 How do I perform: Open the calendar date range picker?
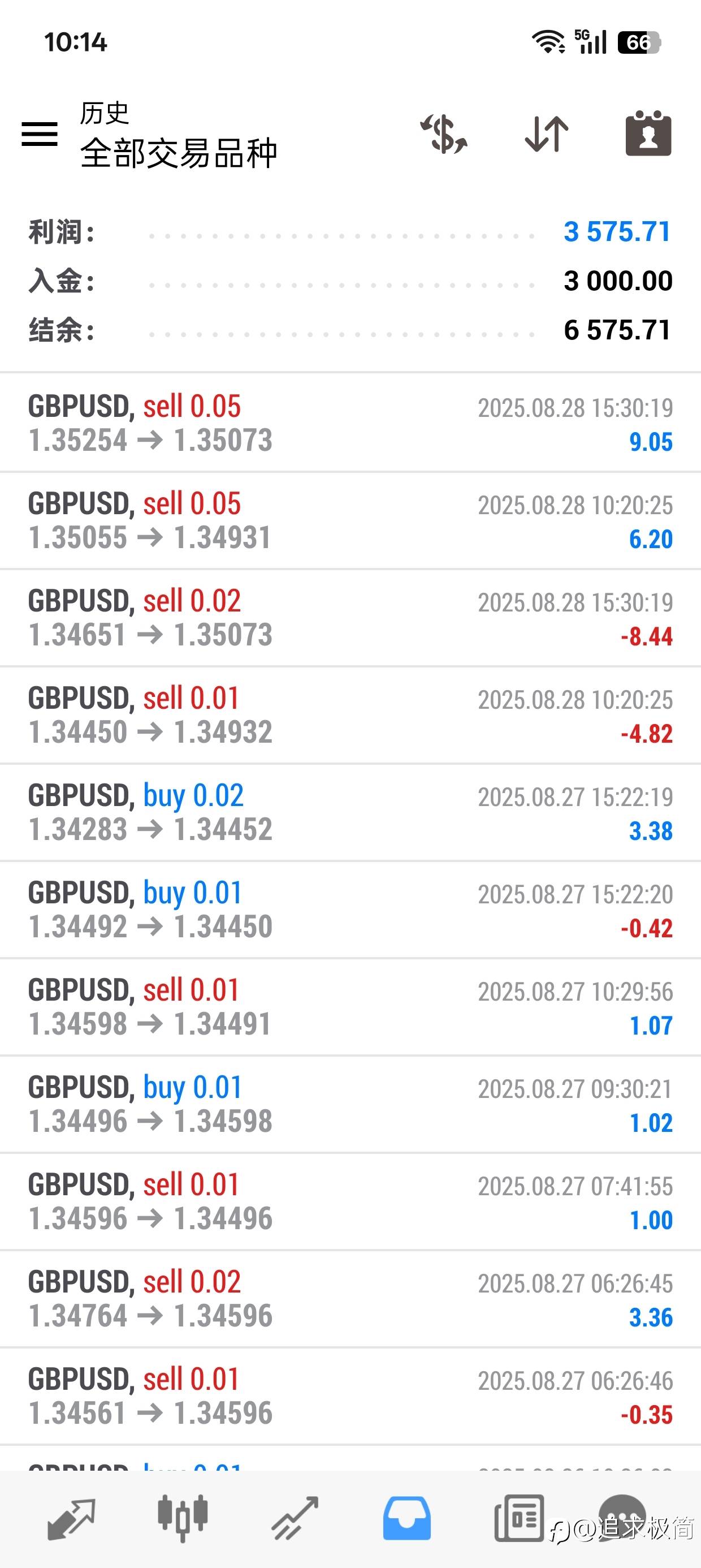pyautogui.click(x=648, y=133)
